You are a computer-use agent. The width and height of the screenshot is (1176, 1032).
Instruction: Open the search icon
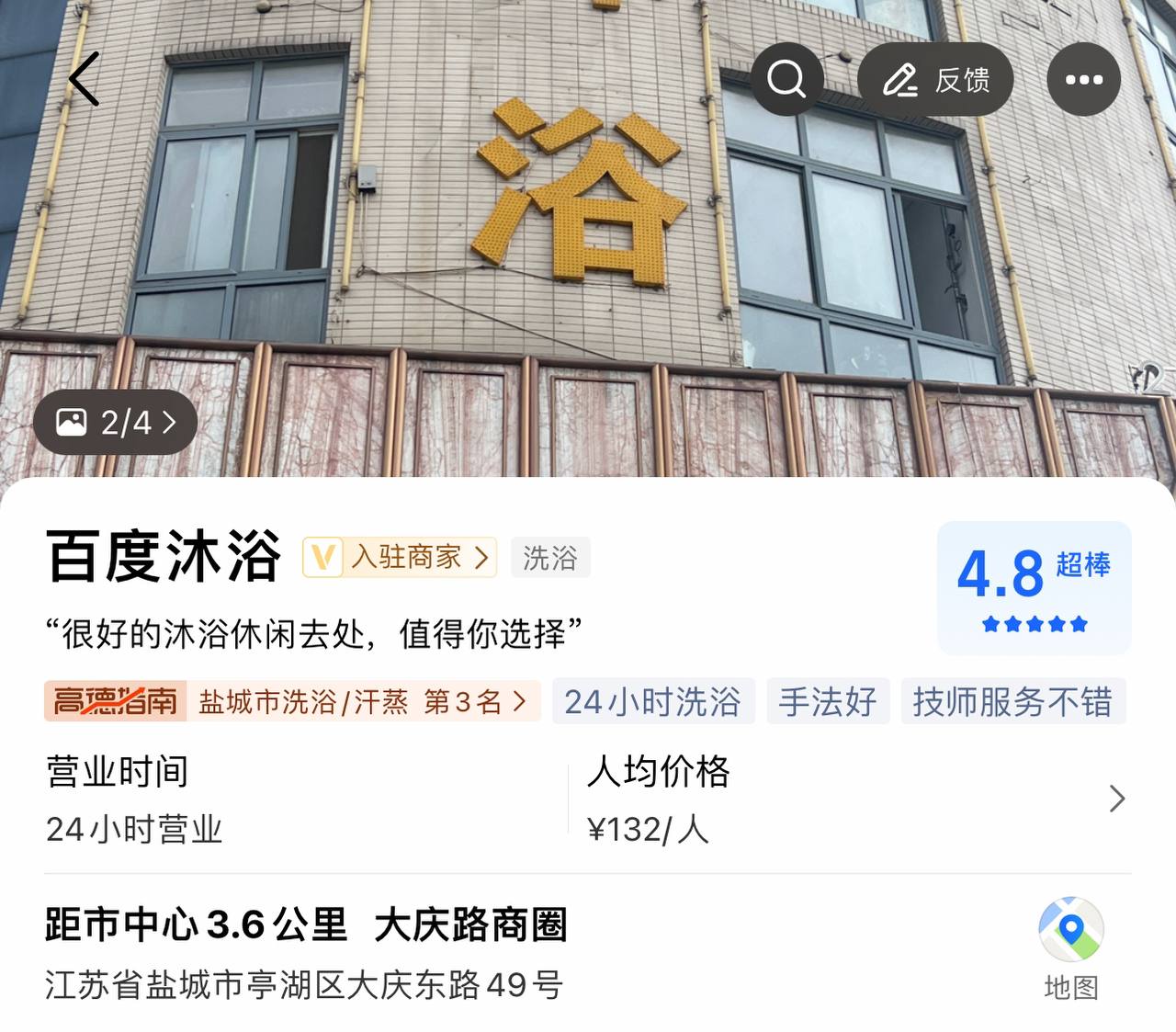786,79
